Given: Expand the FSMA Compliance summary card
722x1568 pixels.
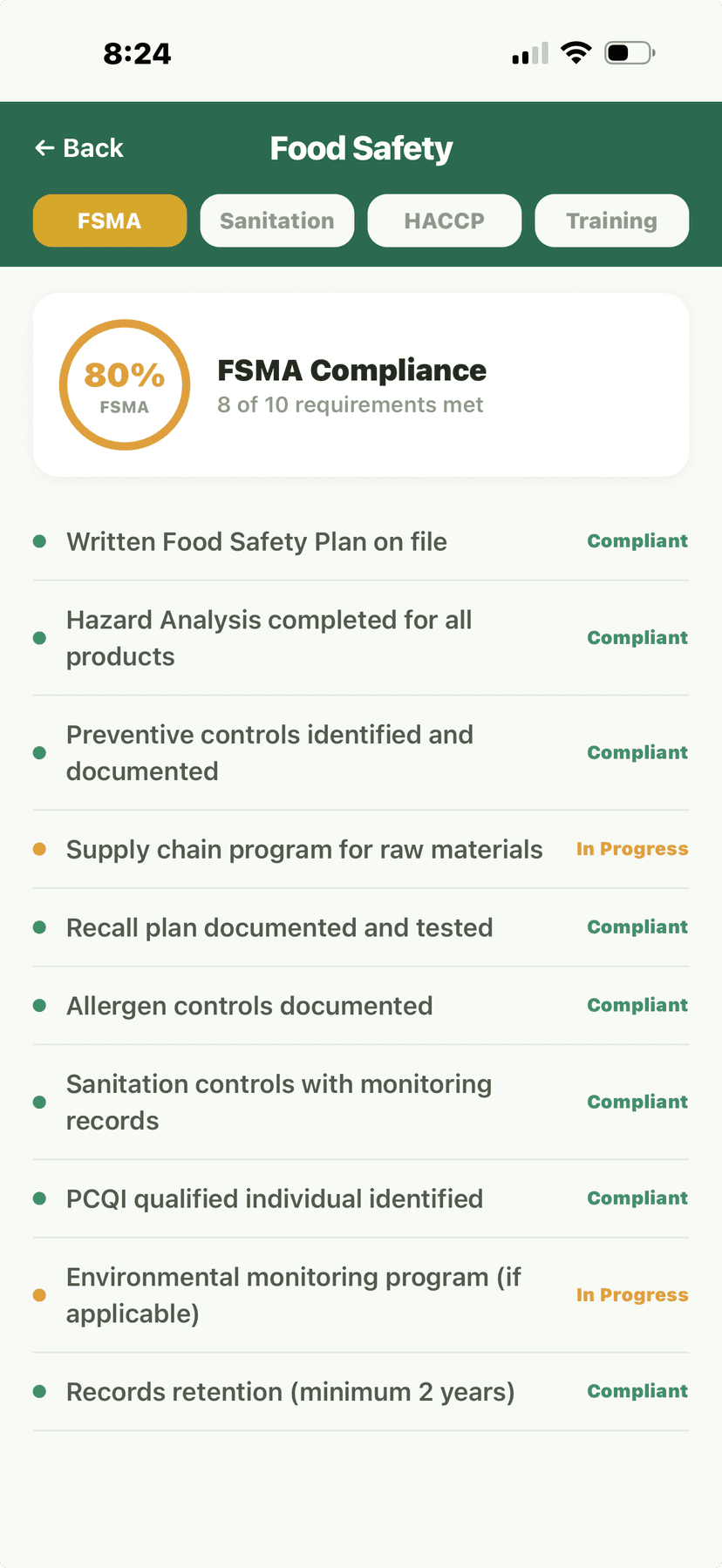Looking at the screenshot, I should pyautogui.click(x=360, y=384).
